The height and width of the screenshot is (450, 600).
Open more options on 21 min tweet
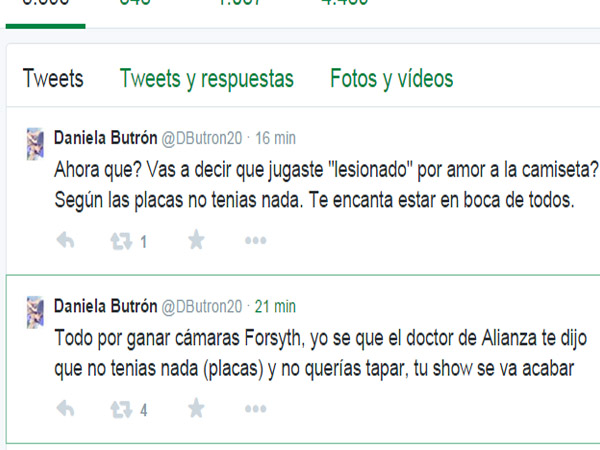(256, 409)
